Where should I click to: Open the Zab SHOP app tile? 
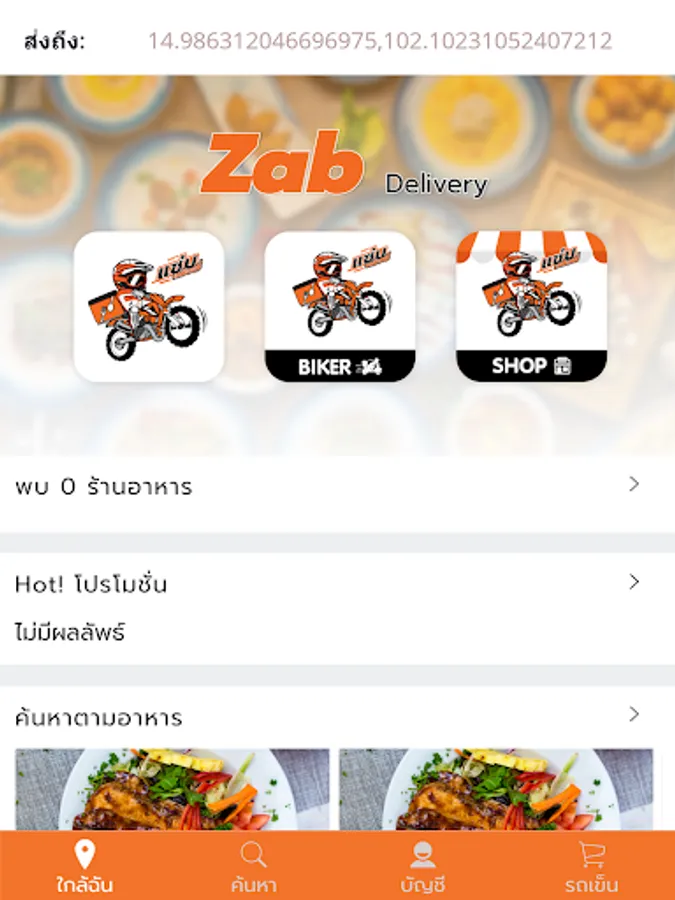[x=531, y=306]
